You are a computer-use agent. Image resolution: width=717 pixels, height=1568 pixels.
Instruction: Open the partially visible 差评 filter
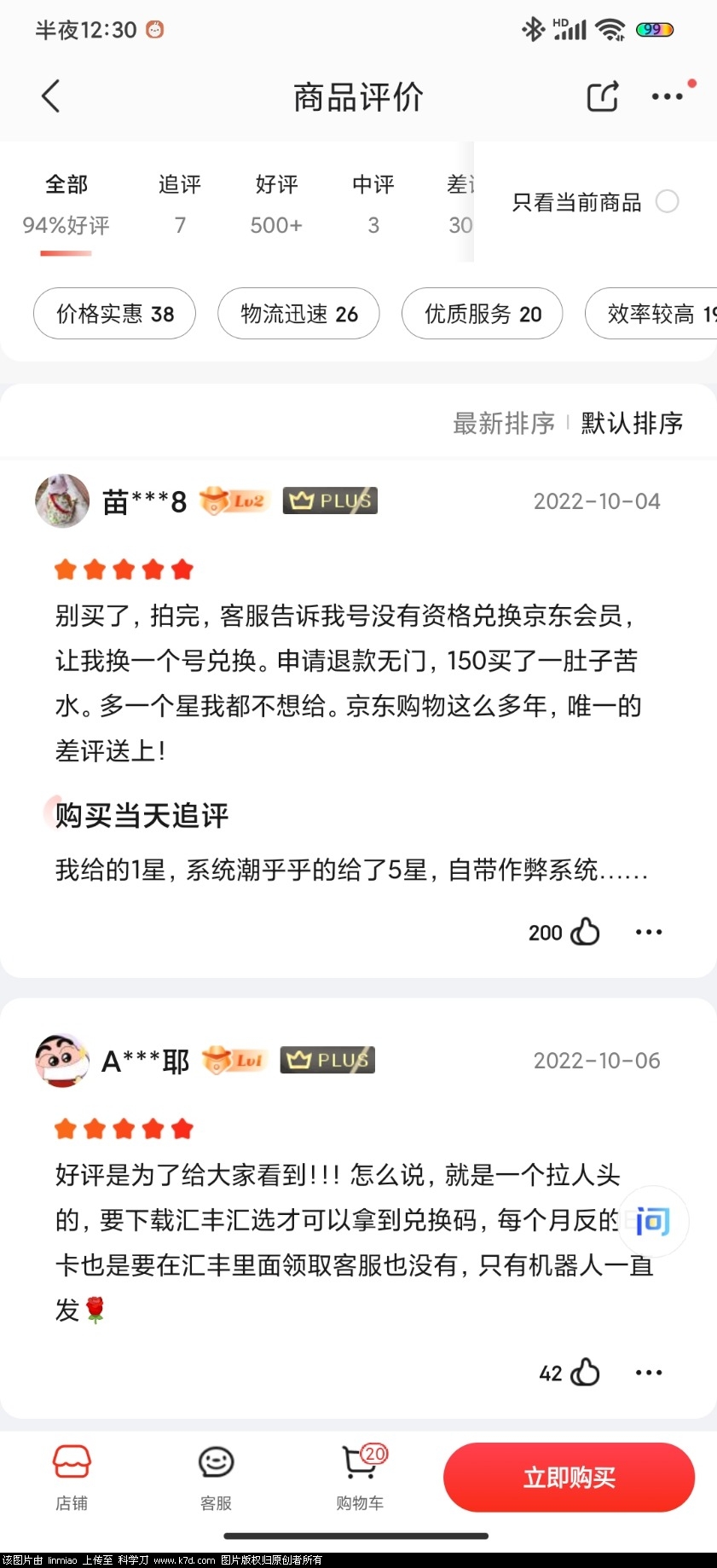[x=461, y=202]
